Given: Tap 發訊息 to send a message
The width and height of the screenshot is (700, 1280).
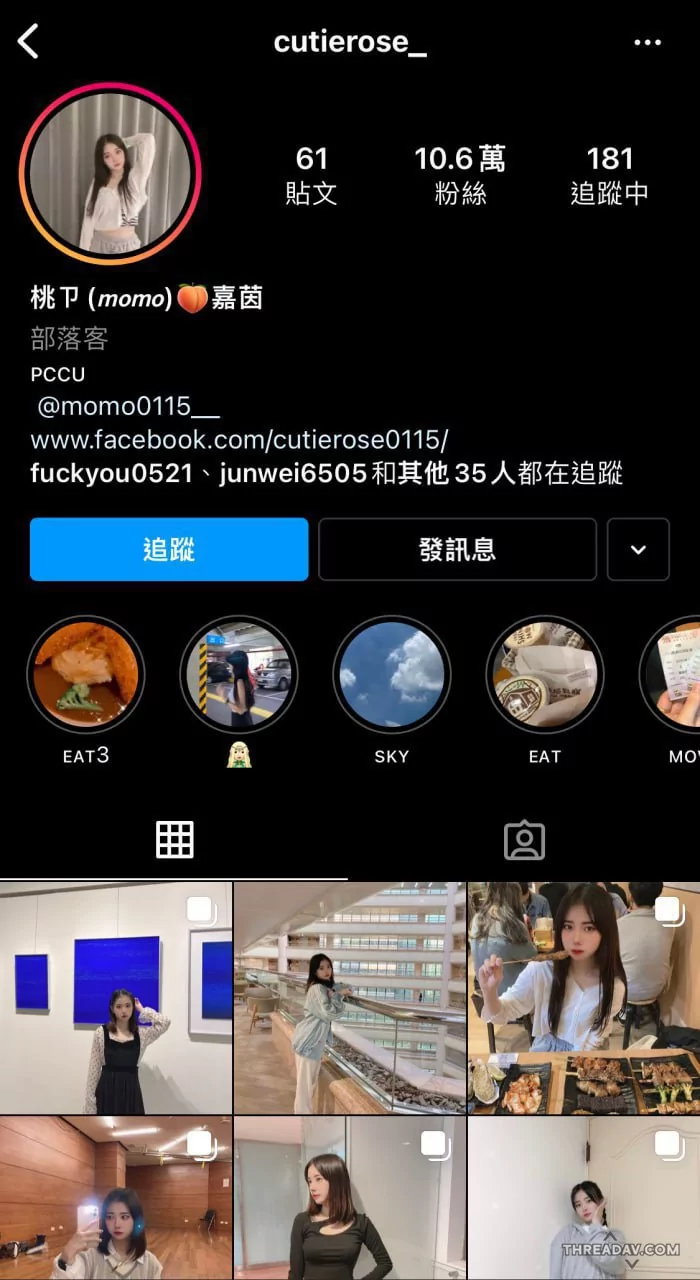Looking at the screenshot, I should 457,549.
